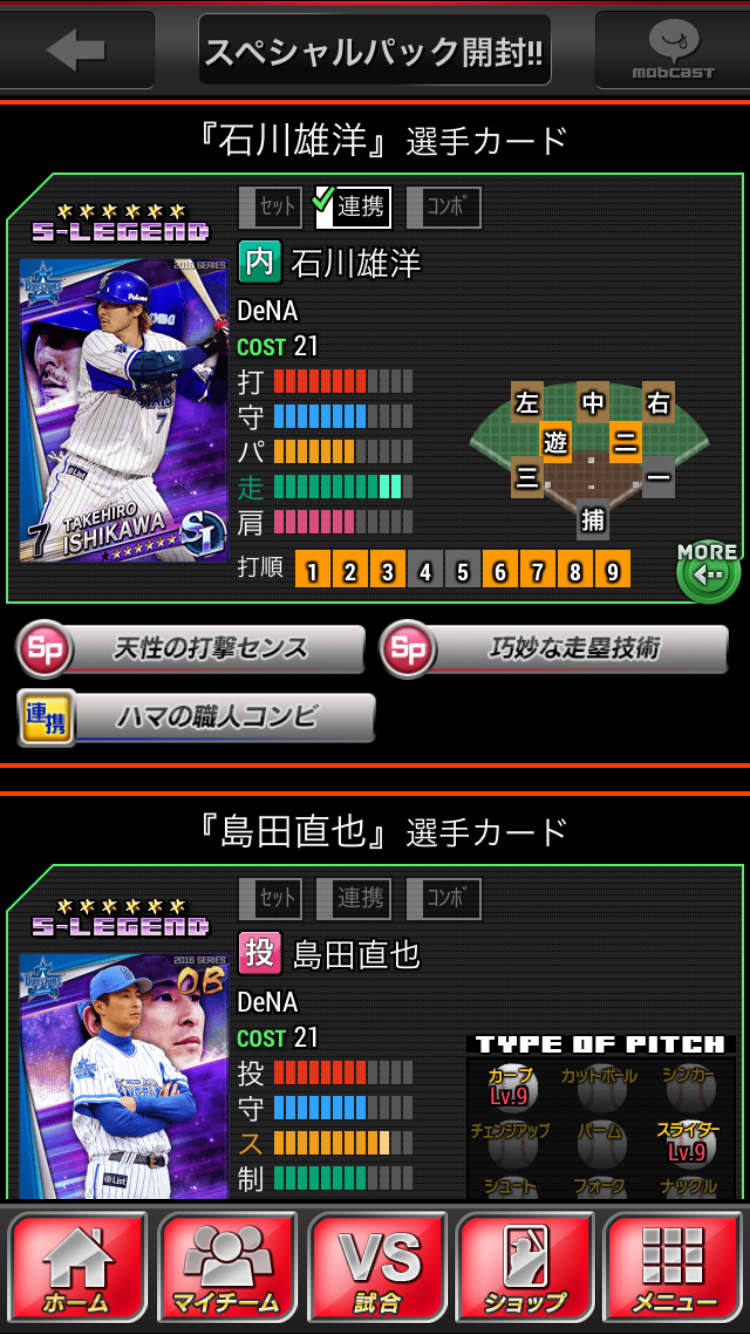Select the 連携 tab on the 石川雄洋 card
The image size is (750, 1334).
(x=354, y=207)
